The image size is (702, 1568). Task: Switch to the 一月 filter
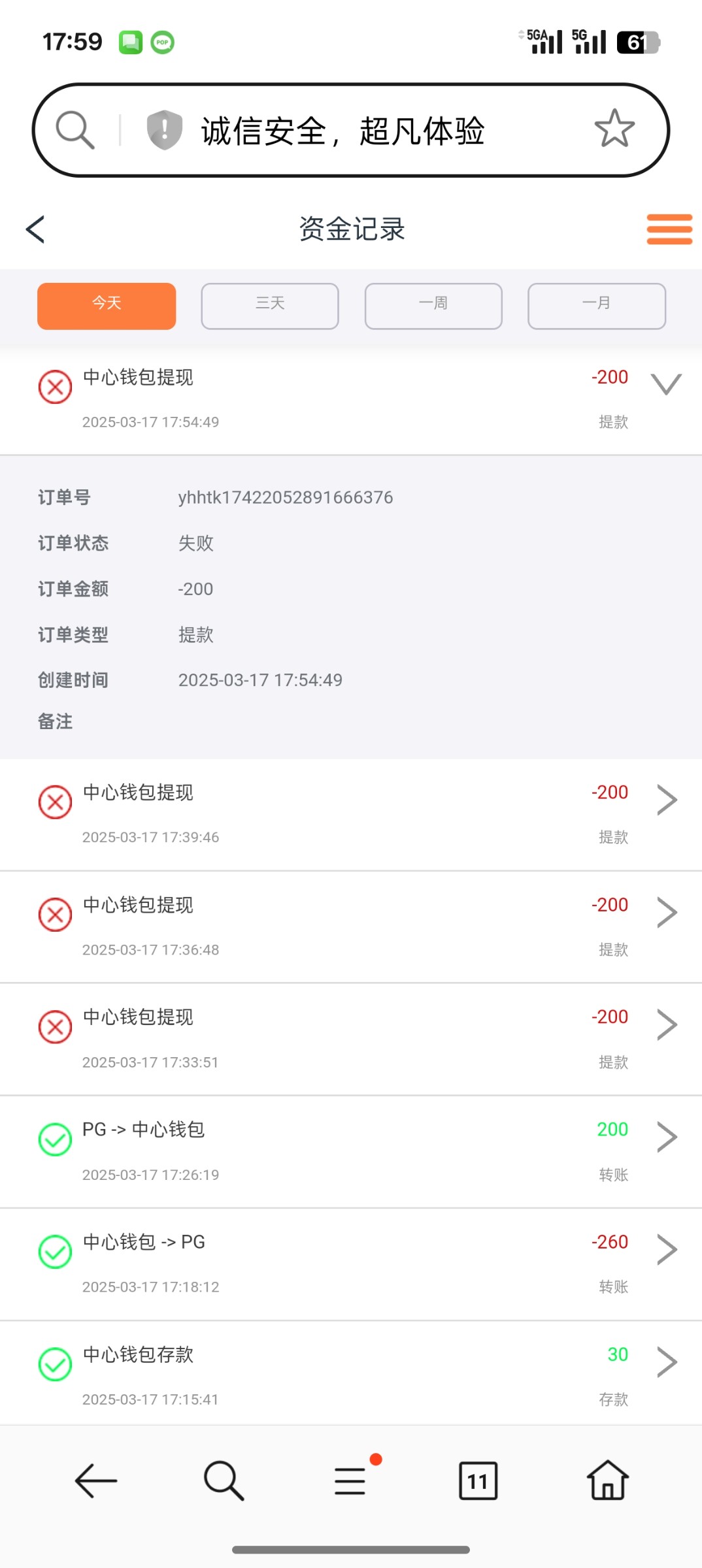[x=597, y=306]
